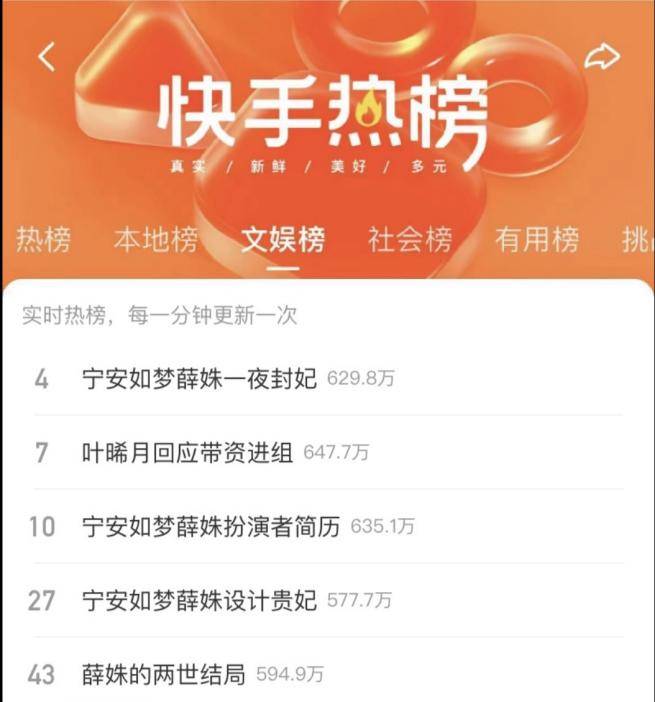
Task: Open topic 宁安如梦薛姝一夜封妃
Action: pyautogui.click(x=199, y=379)
